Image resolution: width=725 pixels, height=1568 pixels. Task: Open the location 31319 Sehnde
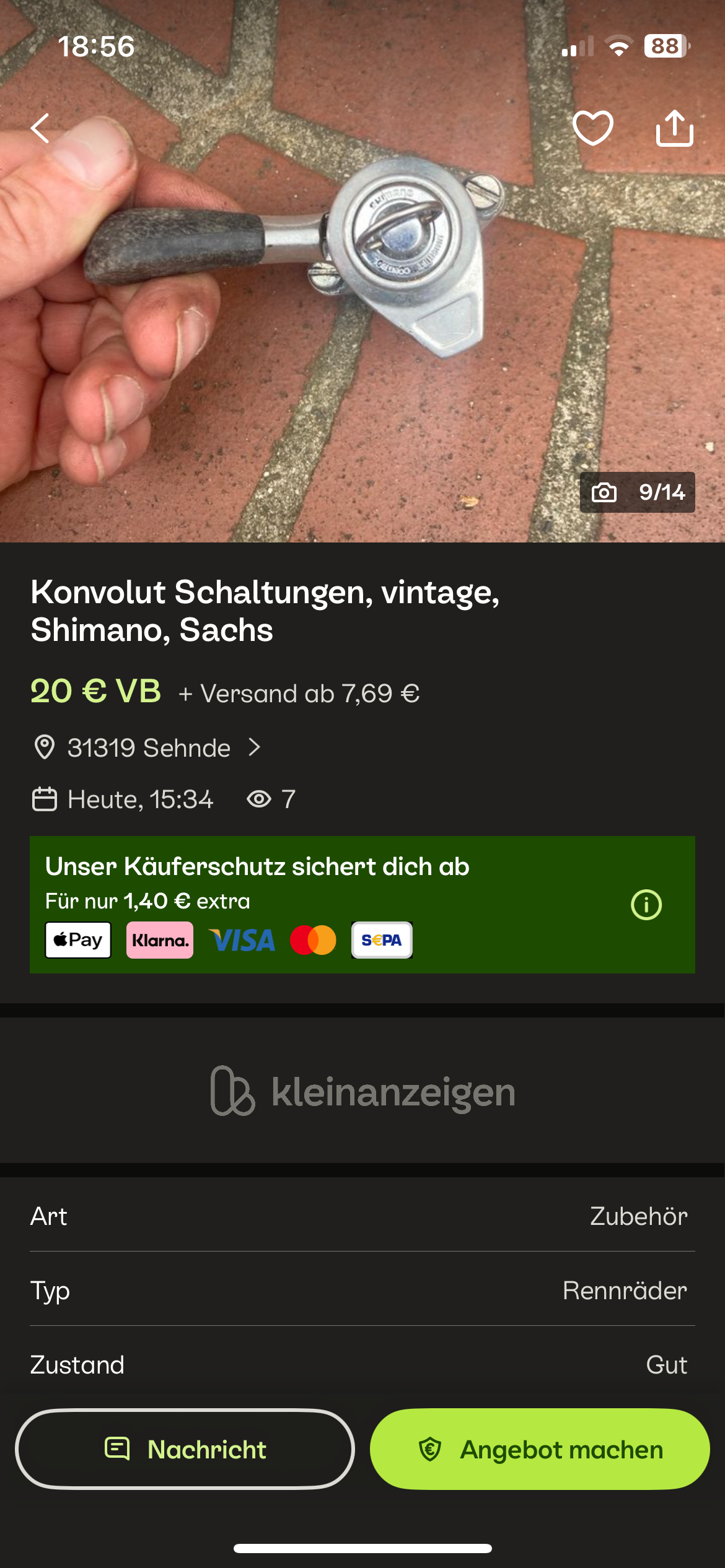coord(149,747)
